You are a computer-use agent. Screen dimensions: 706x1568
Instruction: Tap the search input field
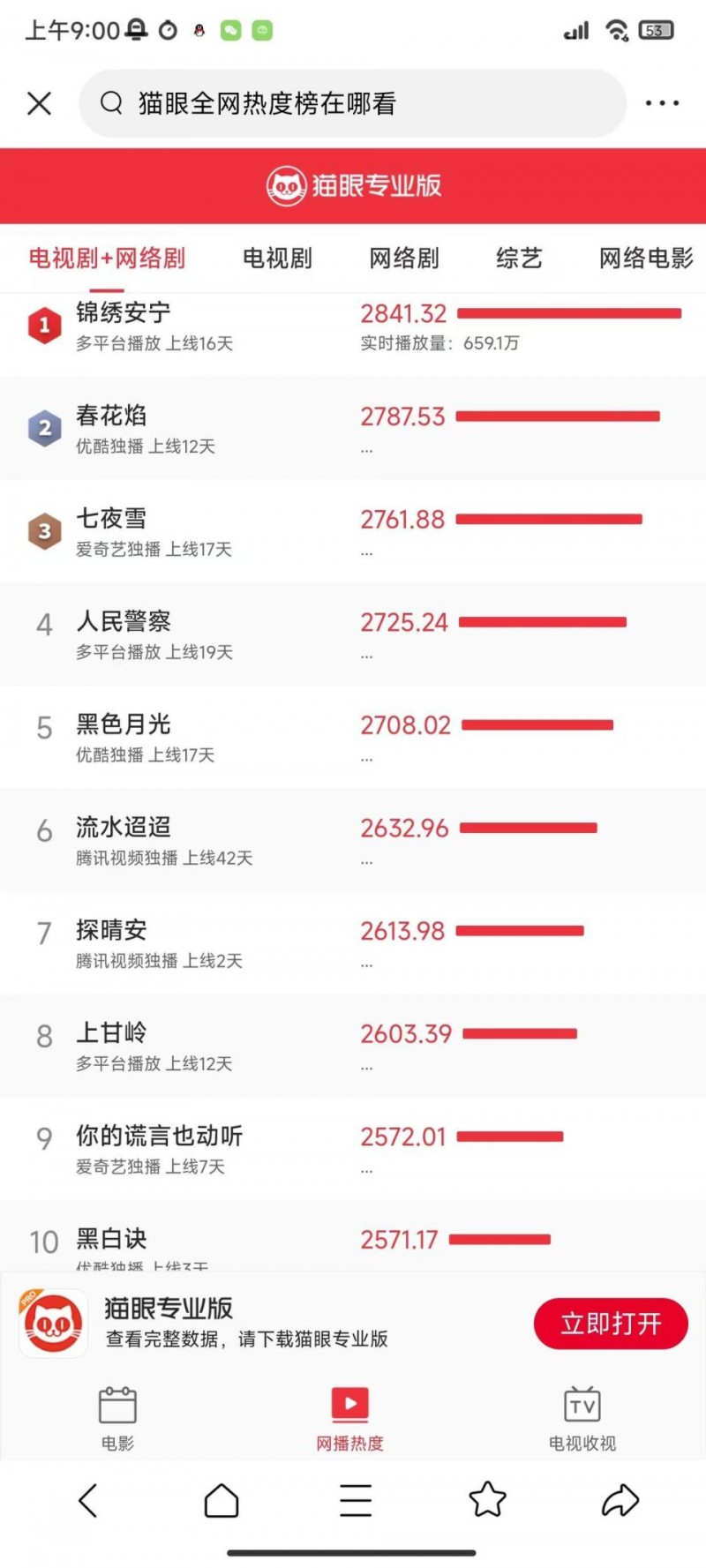click(x=353, y=102)
